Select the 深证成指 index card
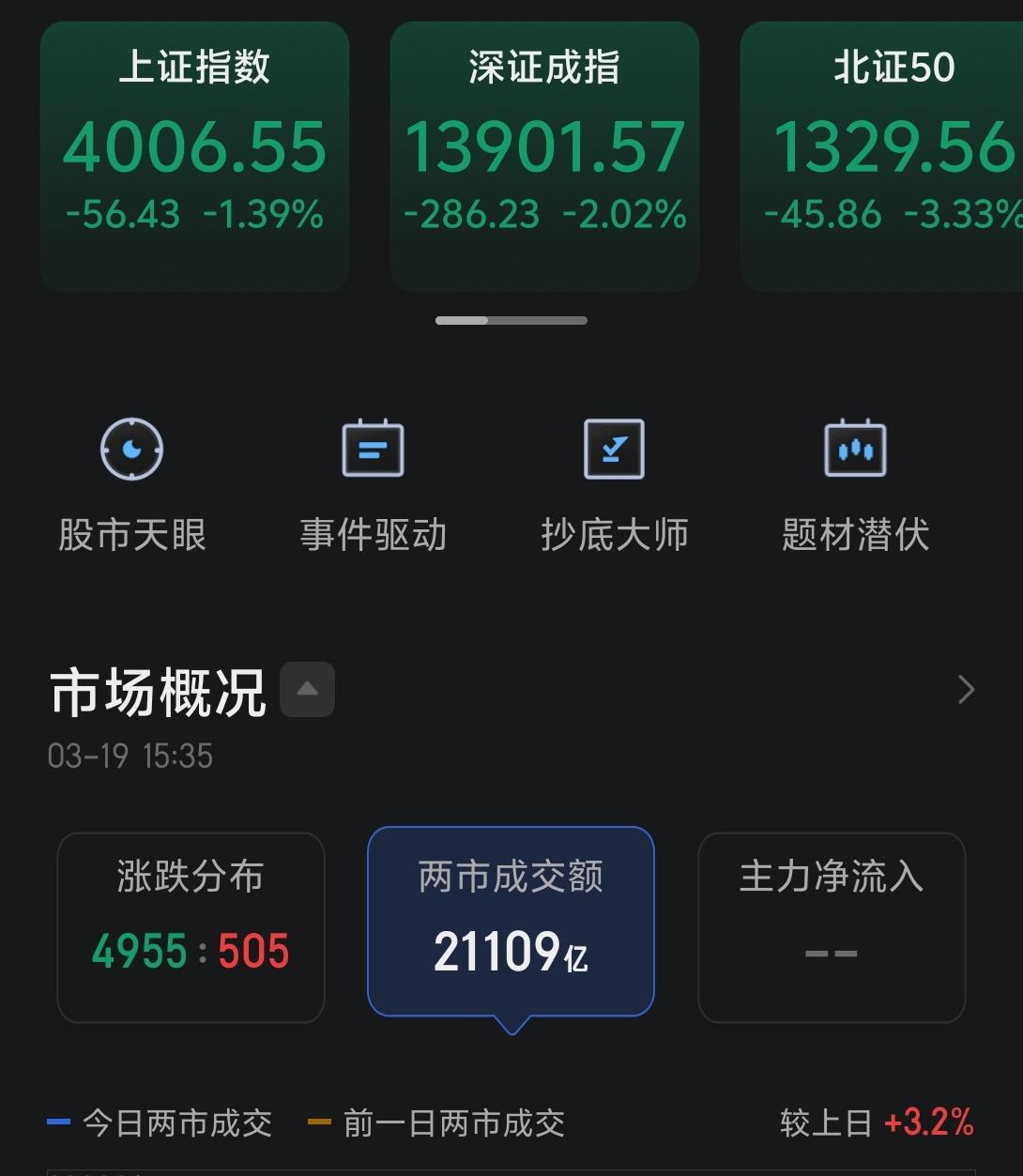Screen dimensions: 1023x1176 tap(545, 150)
